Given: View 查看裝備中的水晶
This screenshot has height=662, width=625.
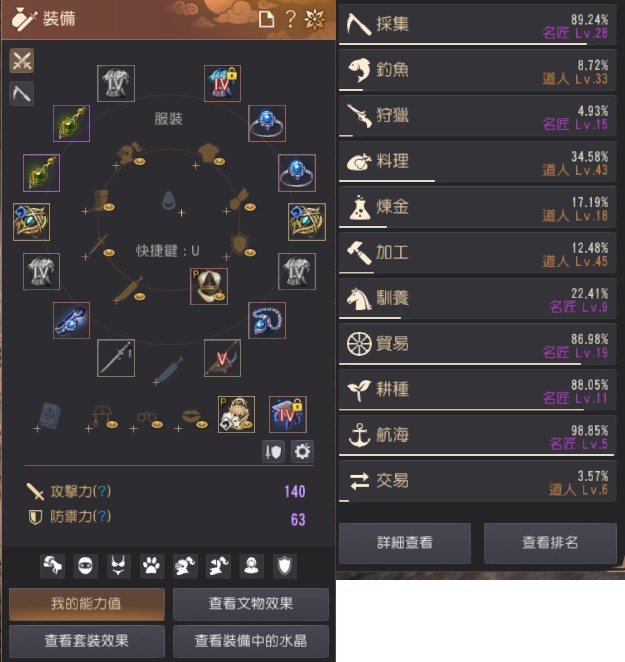Looking at the screenshot, I should [x=250, y=640].
